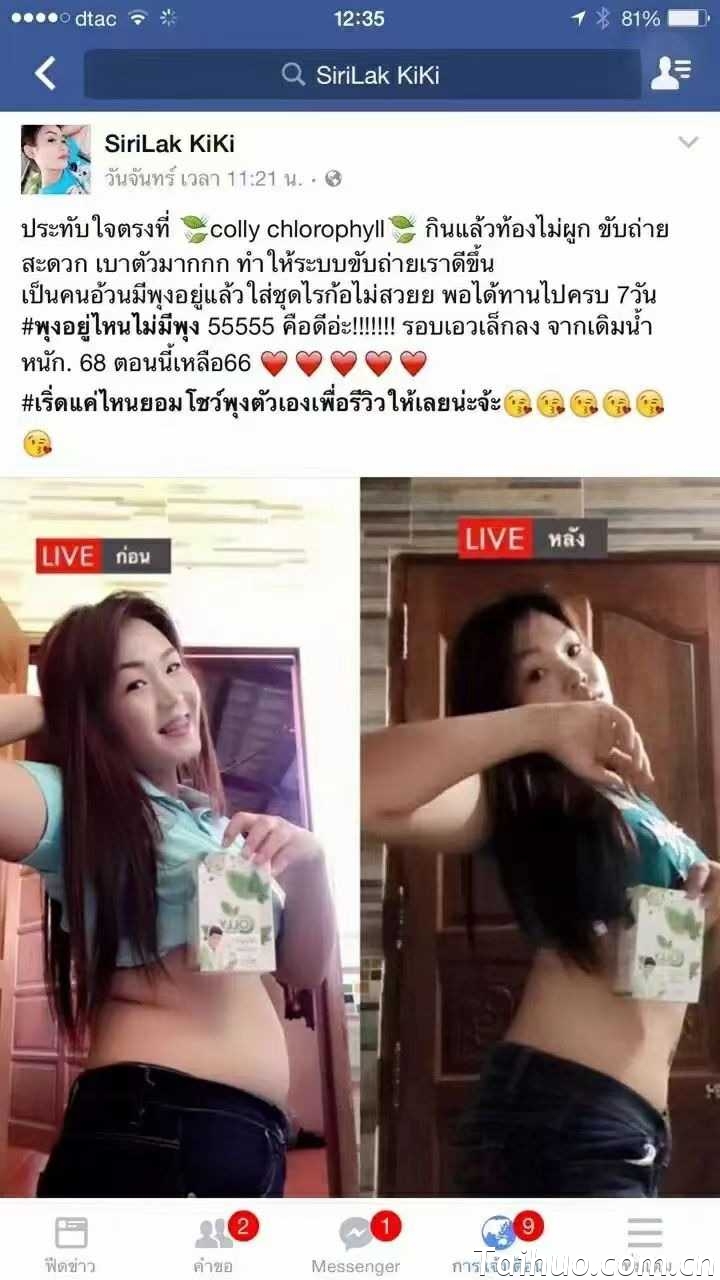
Task: Tap the SiriLak KiKi search field
Action: click(361, 75)
